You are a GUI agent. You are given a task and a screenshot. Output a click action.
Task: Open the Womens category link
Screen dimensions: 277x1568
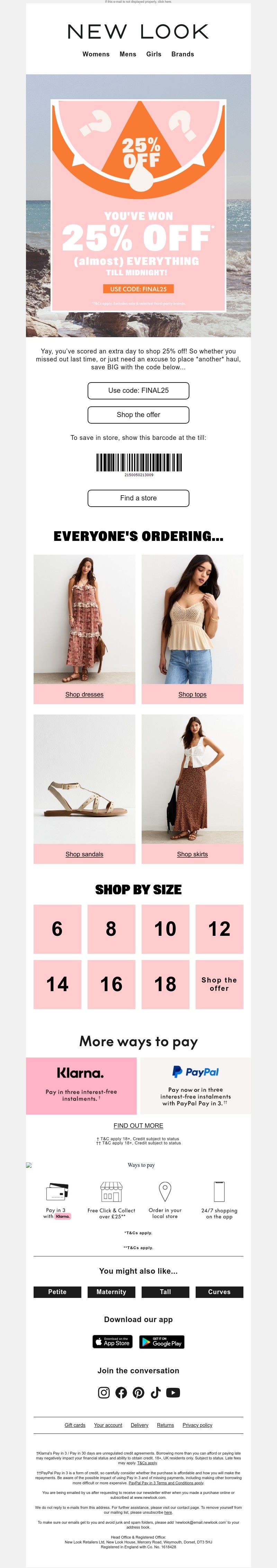[x=96, y=54]
